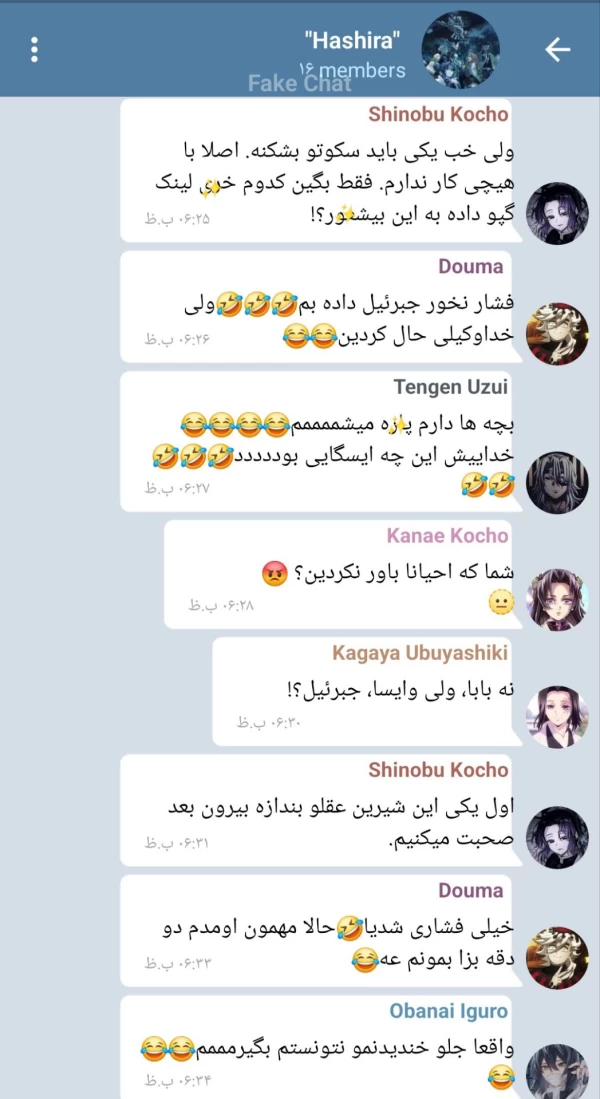Open the three-dot overflow menu
600x1099 pixels.
35,48
